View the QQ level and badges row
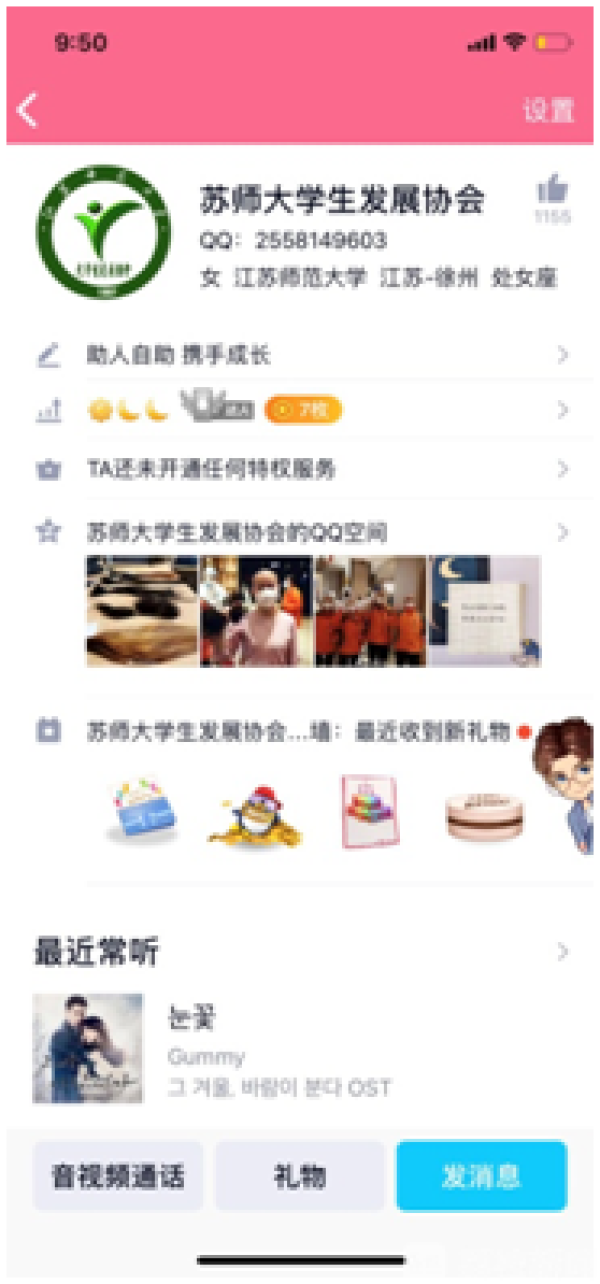This screenshot has width=600, height=1284. click(300, 410)
